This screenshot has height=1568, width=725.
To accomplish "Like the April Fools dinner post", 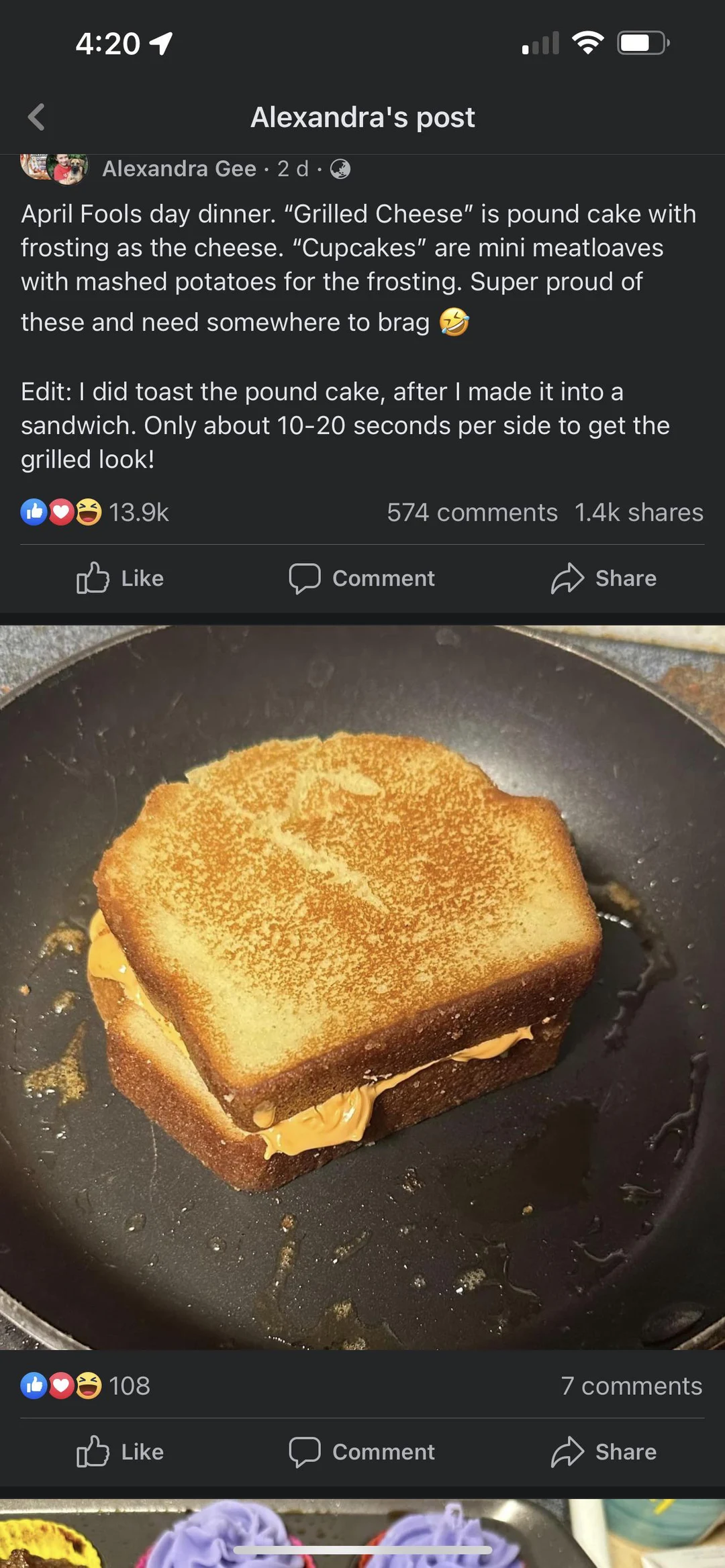I will coord(121,578).
